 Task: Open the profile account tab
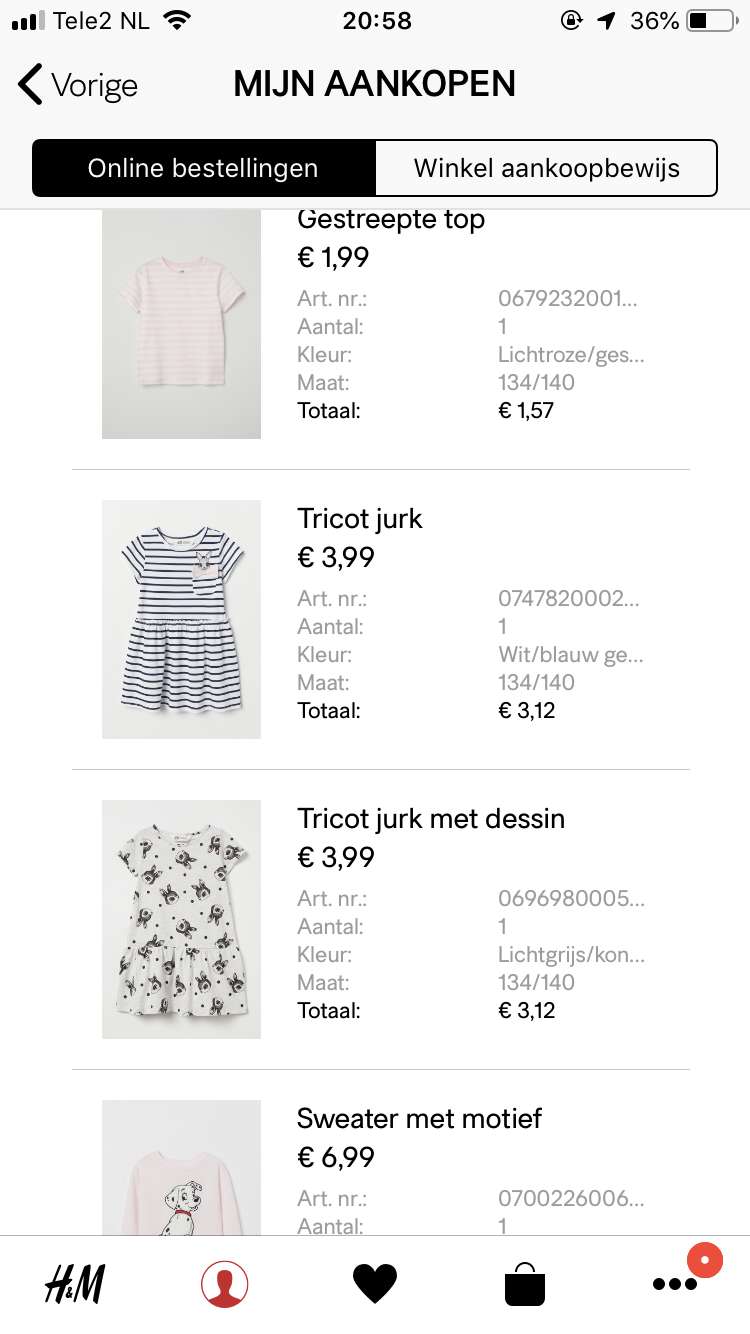pyautogui.click(x=225, y=1284)
